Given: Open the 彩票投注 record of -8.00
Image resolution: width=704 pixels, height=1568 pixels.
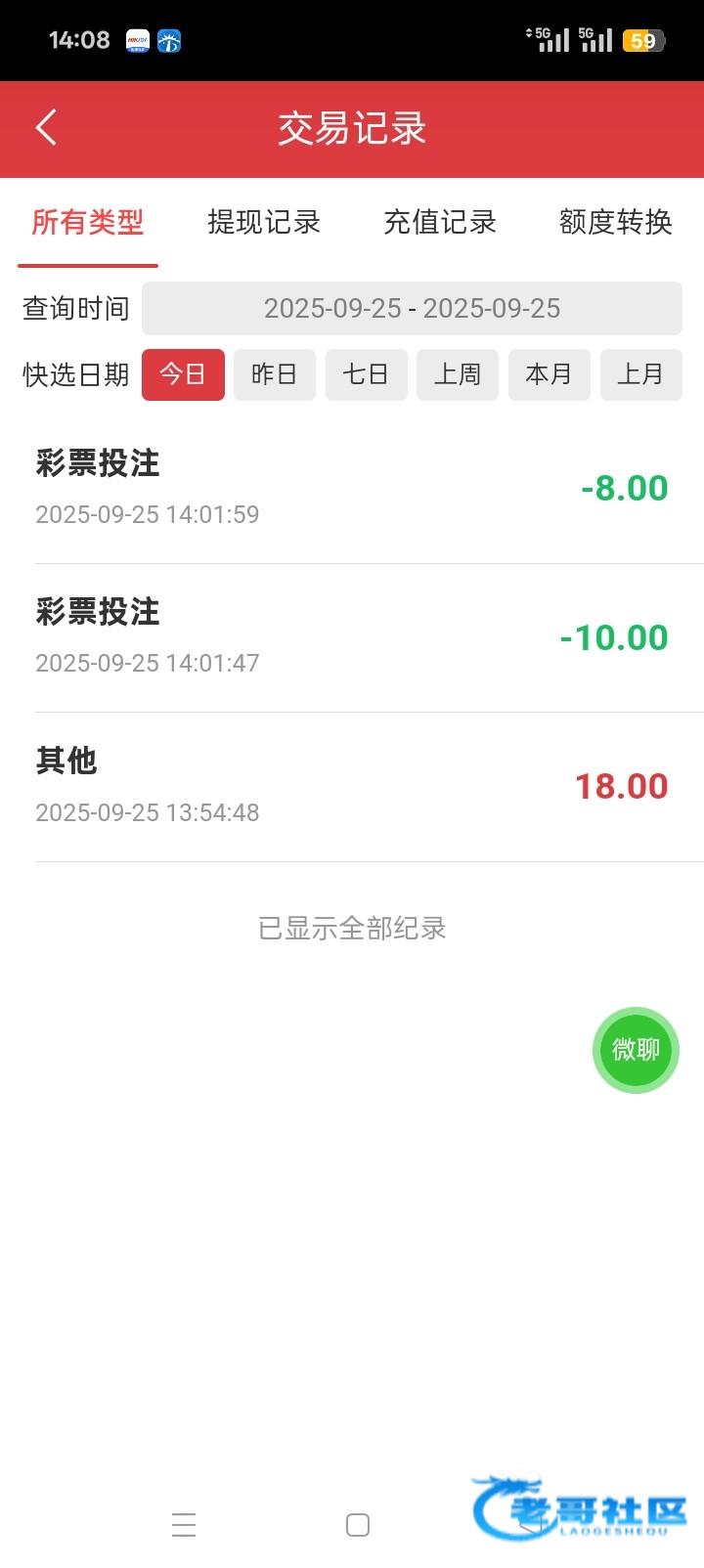Looking at the screenshot, I should pos(352,489).
